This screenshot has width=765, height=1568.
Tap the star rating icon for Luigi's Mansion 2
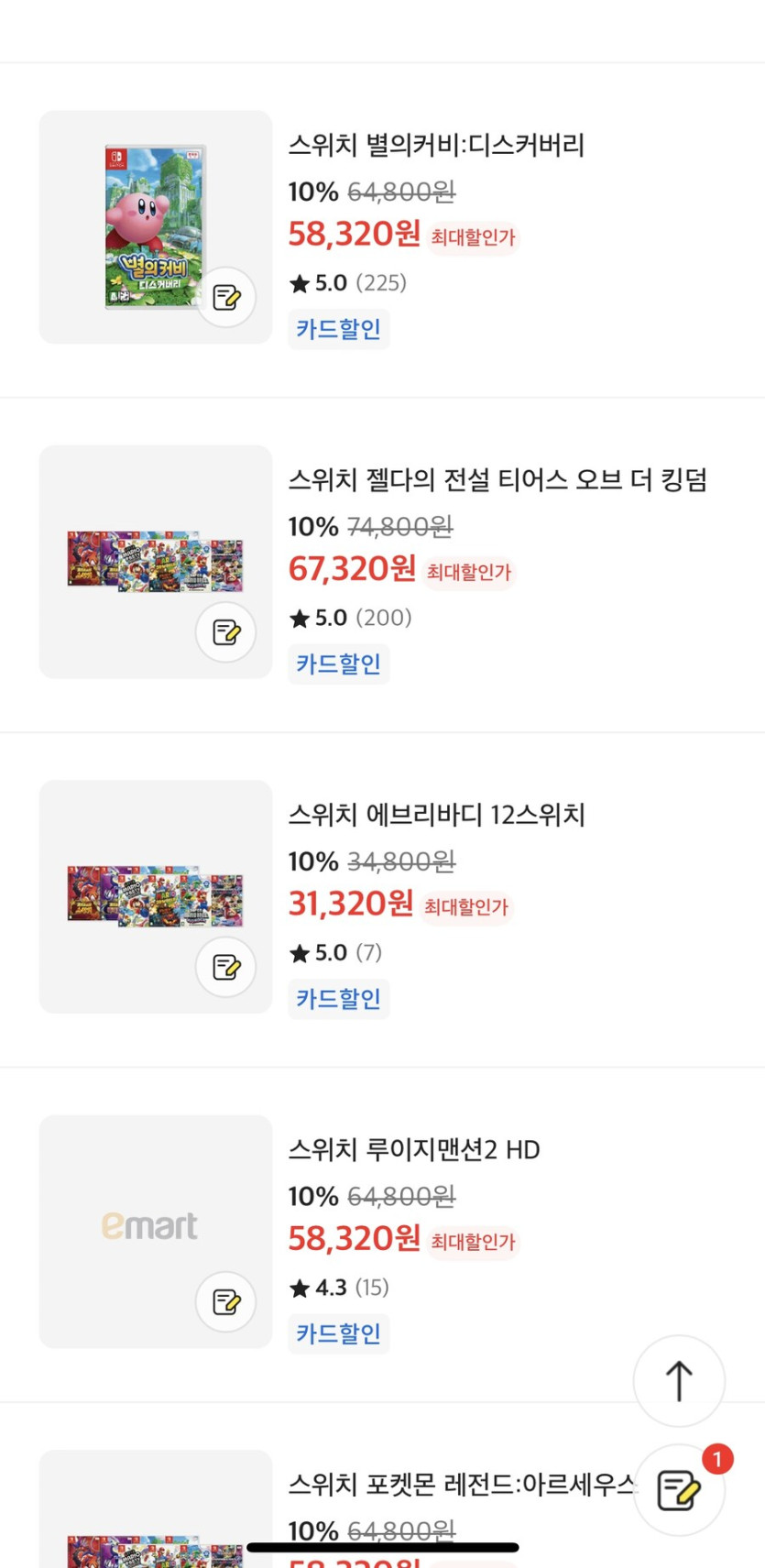click(298, 1288)
